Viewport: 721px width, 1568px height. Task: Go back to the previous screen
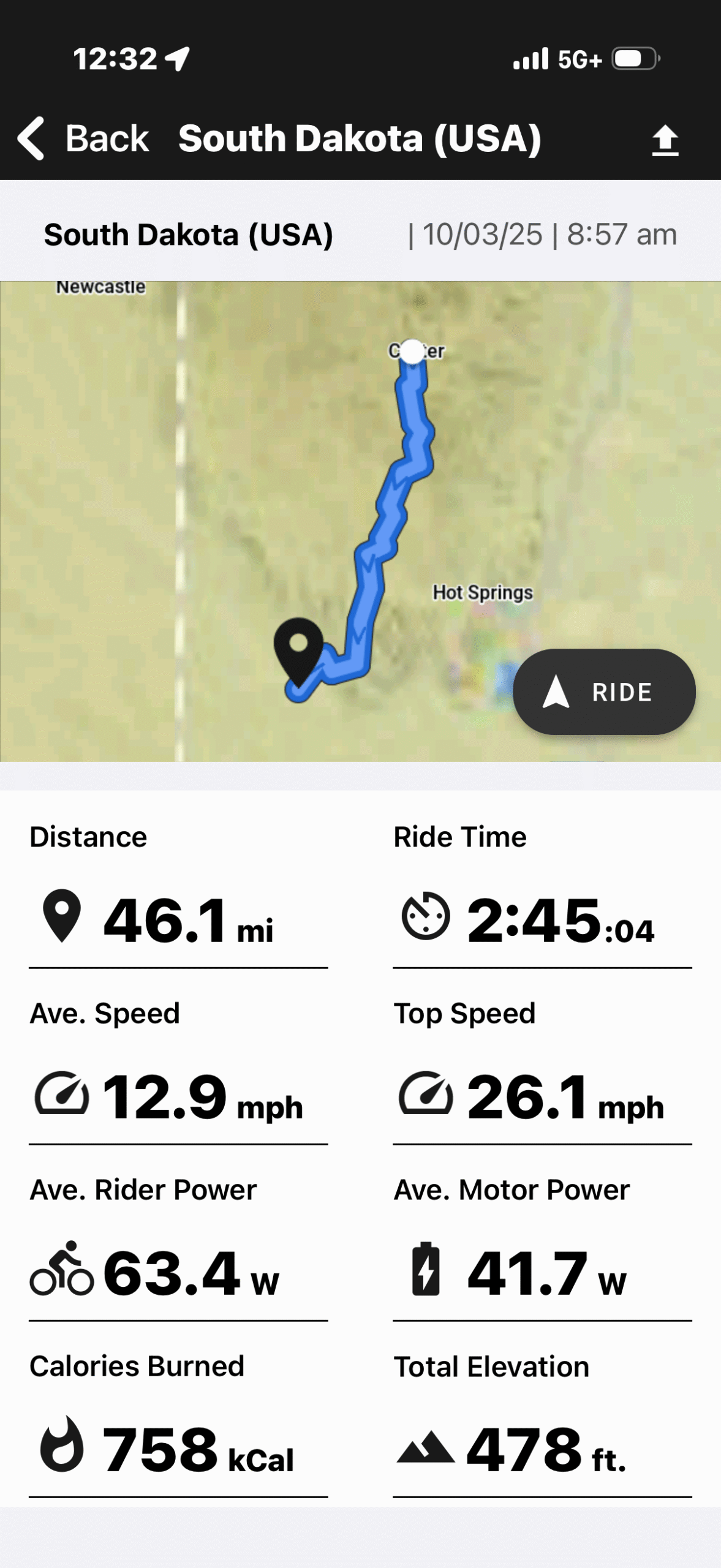pyautogui.click(x=83, y=138)
